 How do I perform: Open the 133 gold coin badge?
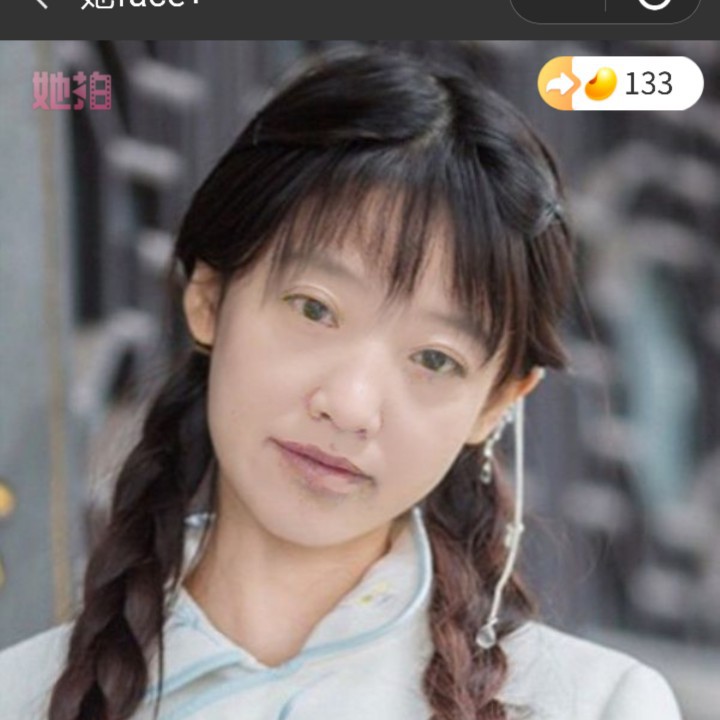[x=620, y=84]
